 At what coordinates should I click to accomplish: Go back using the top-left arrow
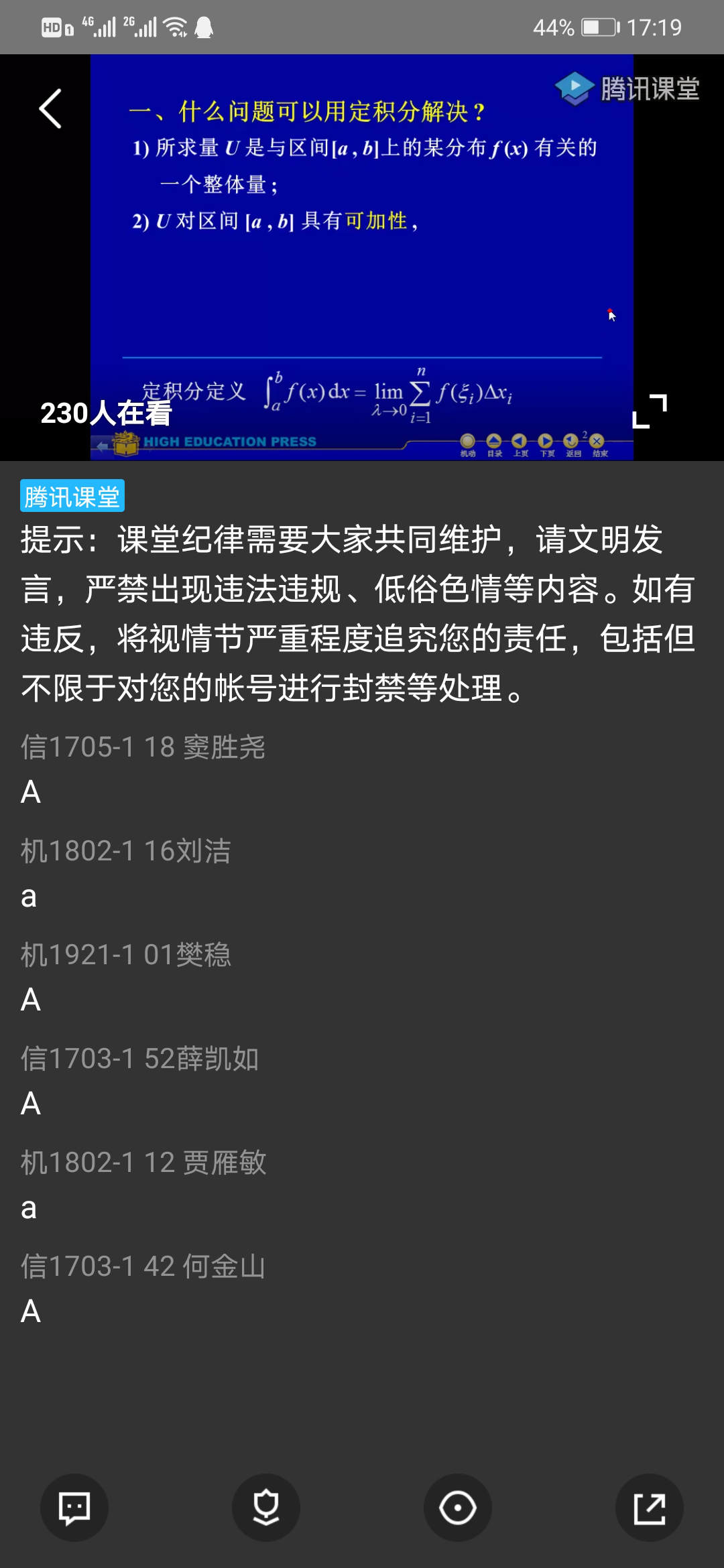coord(50,109)
